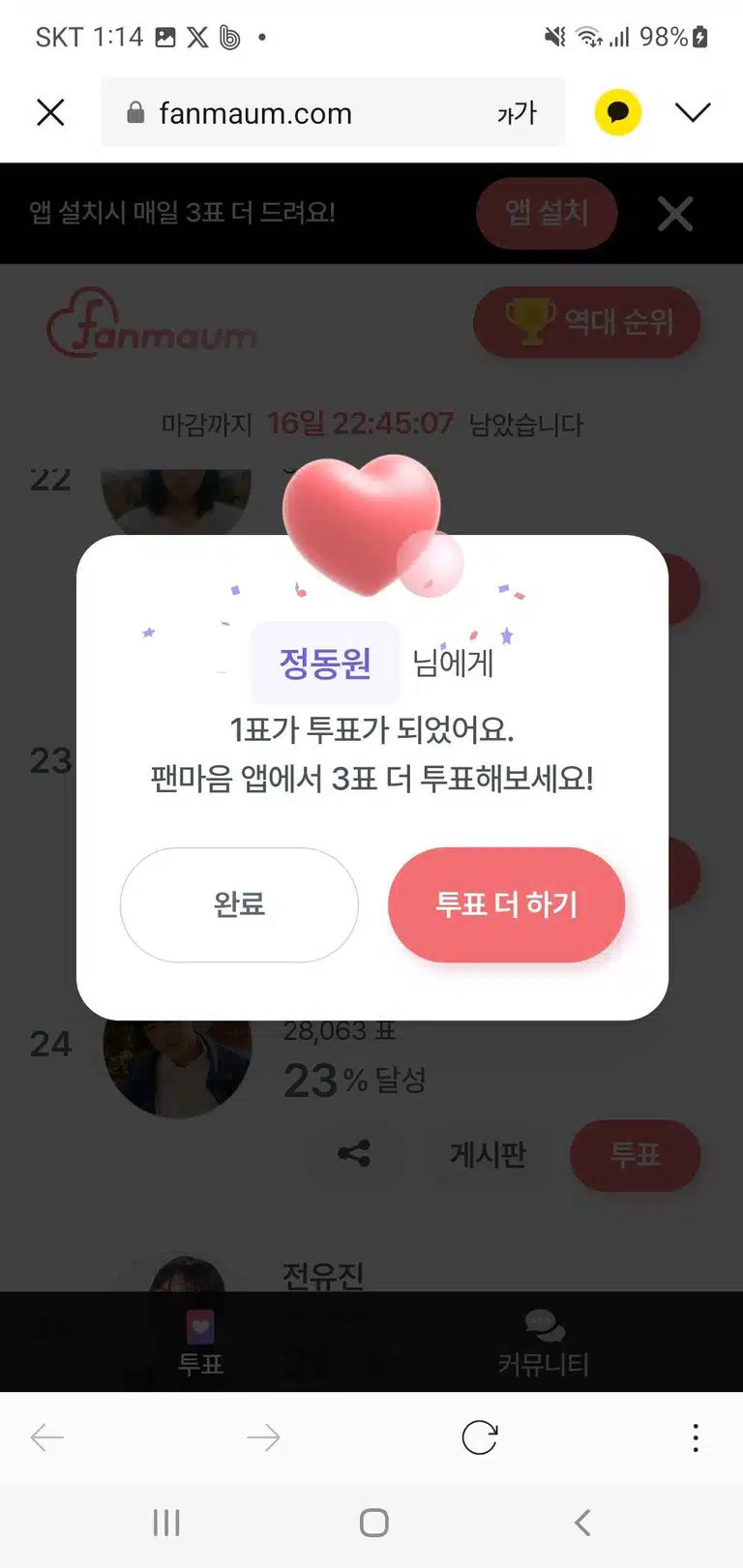Go to the system home screen

pos(373,1523)
